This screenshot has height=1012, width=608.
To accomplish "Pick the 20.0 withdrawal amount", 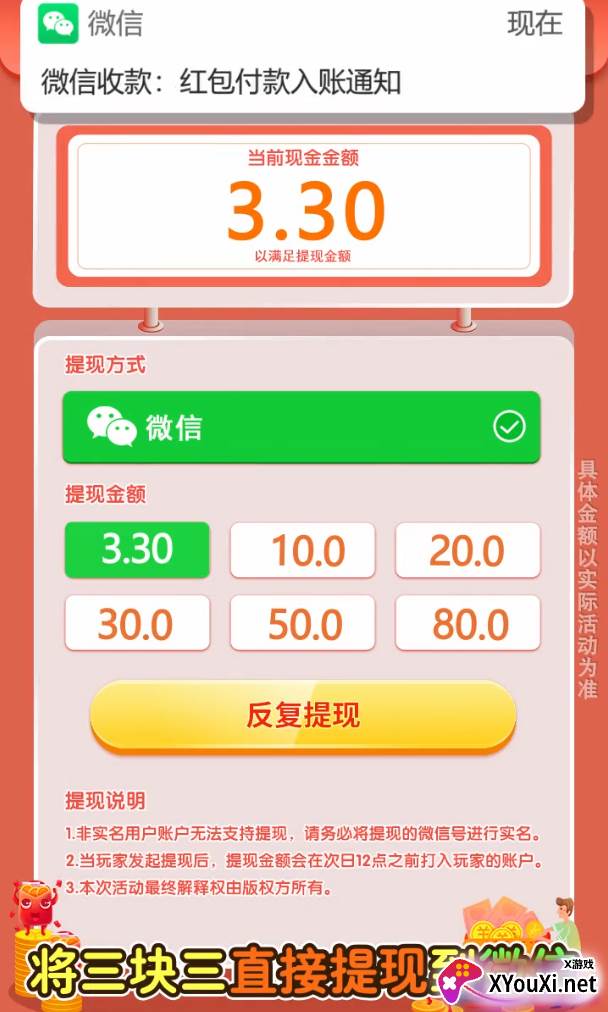I will pyautogui.click(x=467, y=550).
